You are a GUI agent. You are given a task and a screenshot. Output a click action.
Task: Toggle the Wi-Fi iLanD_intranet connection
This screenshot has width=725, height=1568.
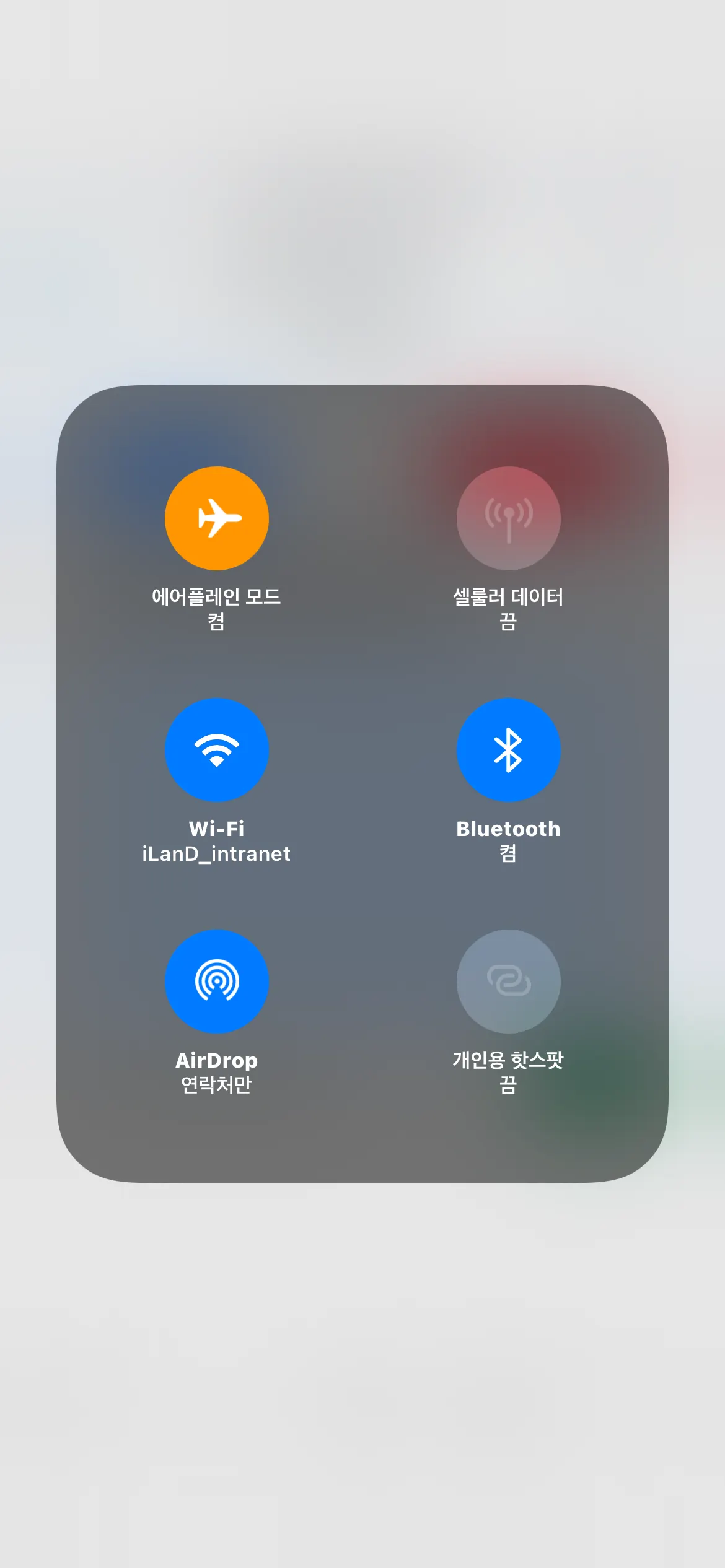[216, 750]
